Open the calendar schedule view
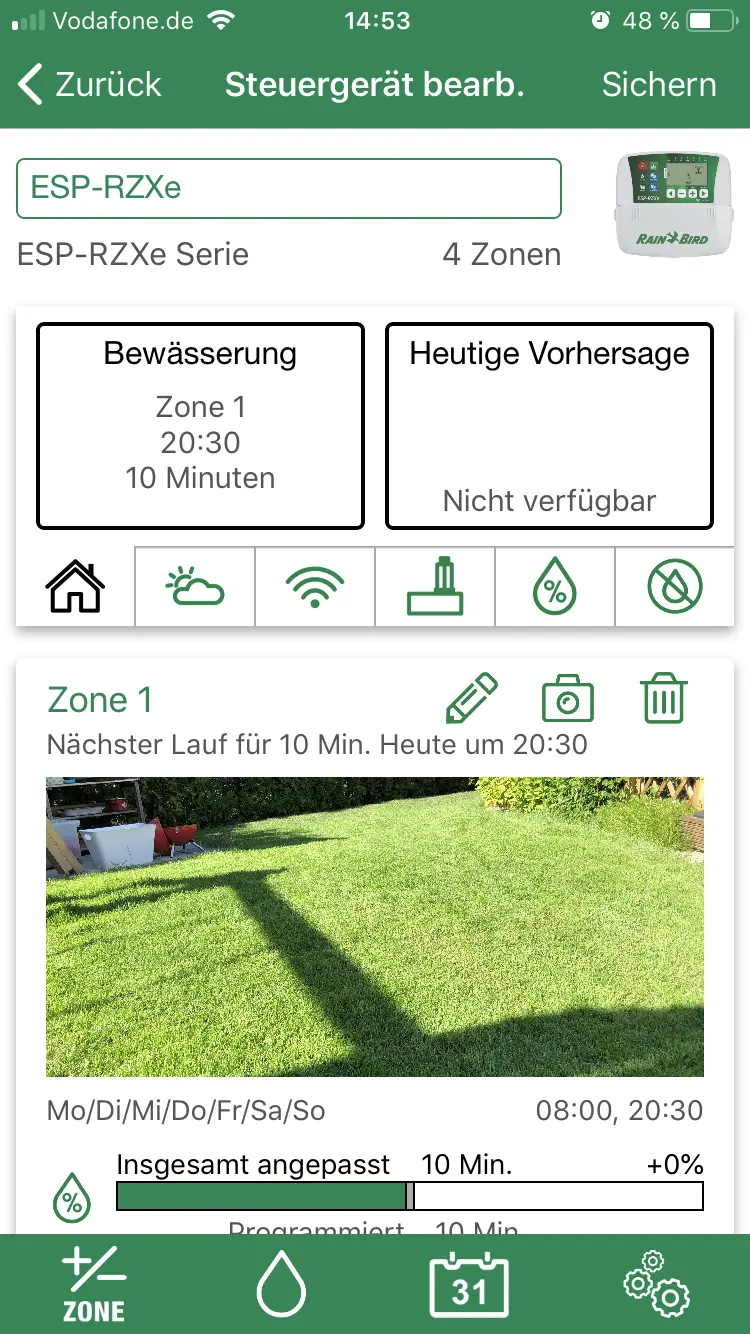The image size is (750, 1334). tap(468, 1284)
